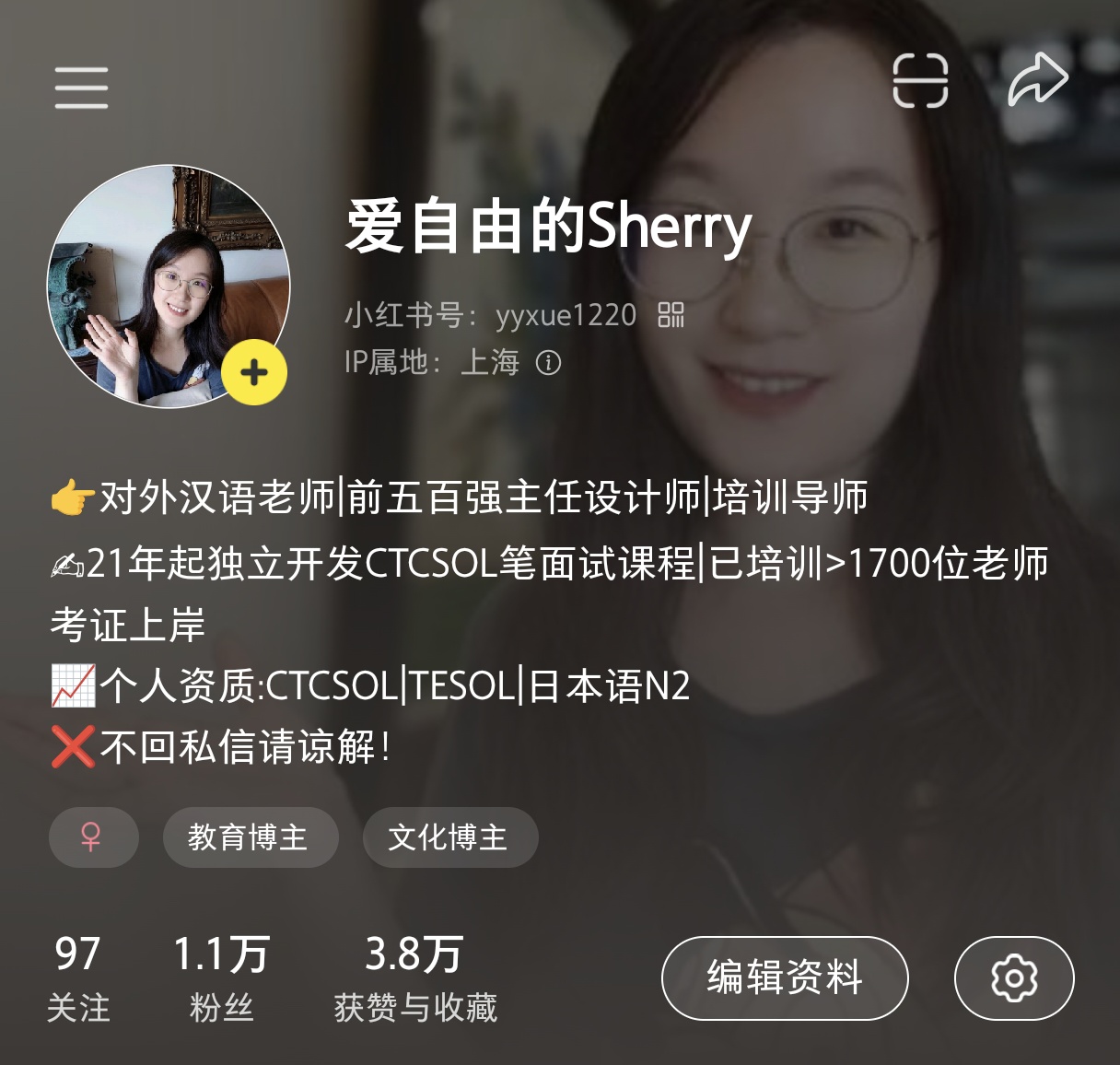Open the hamburger drawer menu

pyautogui.click(x=81, y=88)
